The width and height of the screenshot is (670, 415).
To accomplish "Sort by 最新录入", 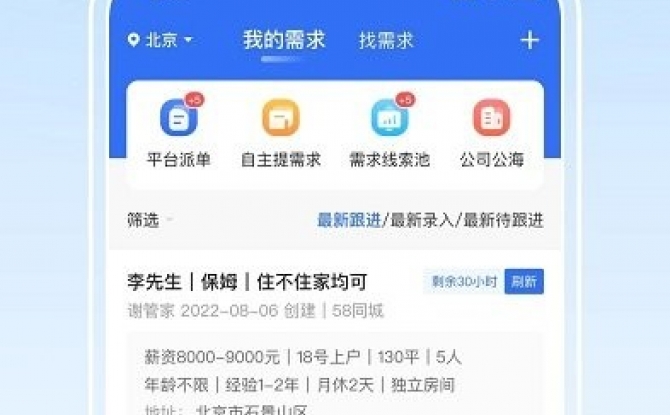I will tap(421, 220).
